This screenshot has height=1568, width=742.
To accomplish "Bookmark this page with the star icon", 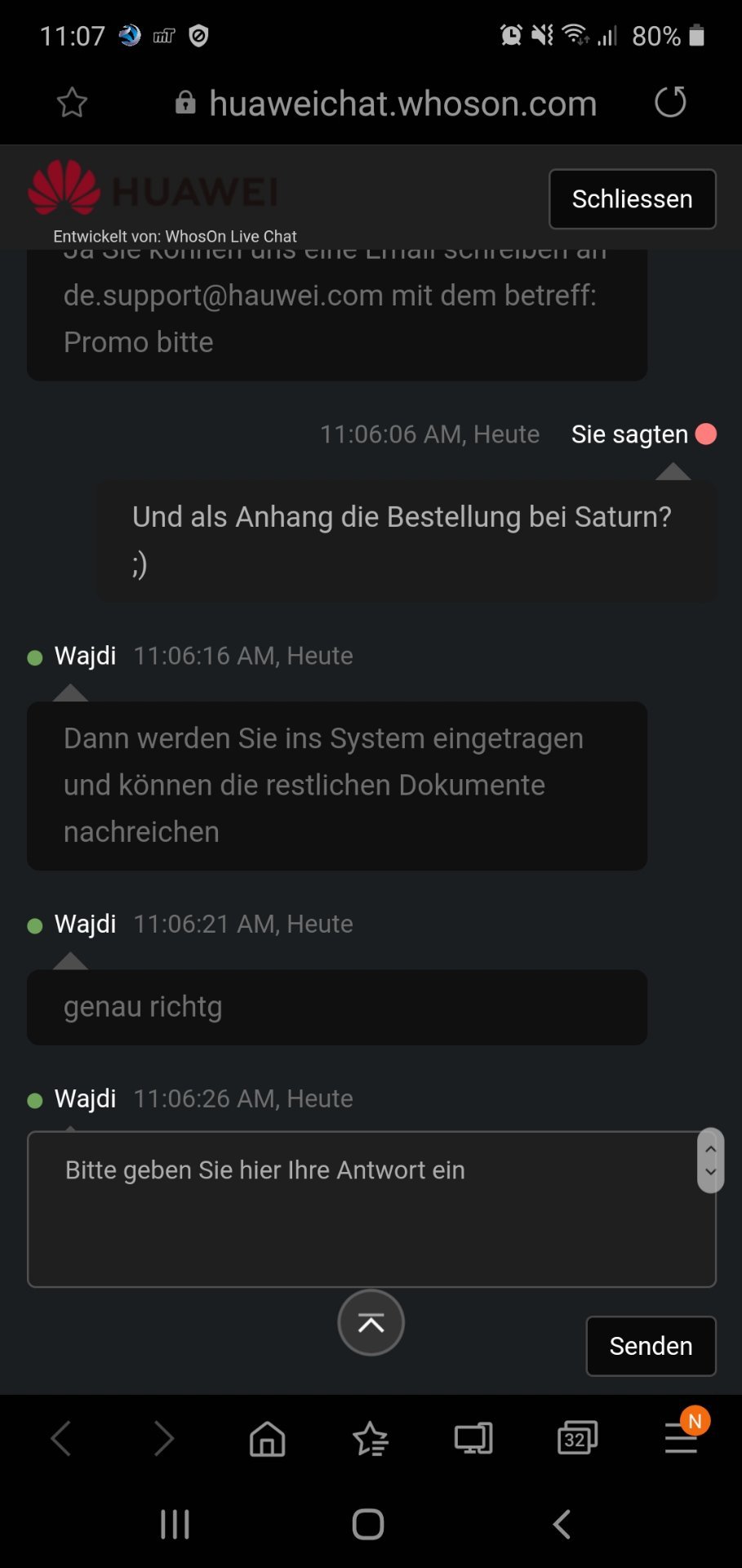I will pyautogui.click(x=72, y=103).
